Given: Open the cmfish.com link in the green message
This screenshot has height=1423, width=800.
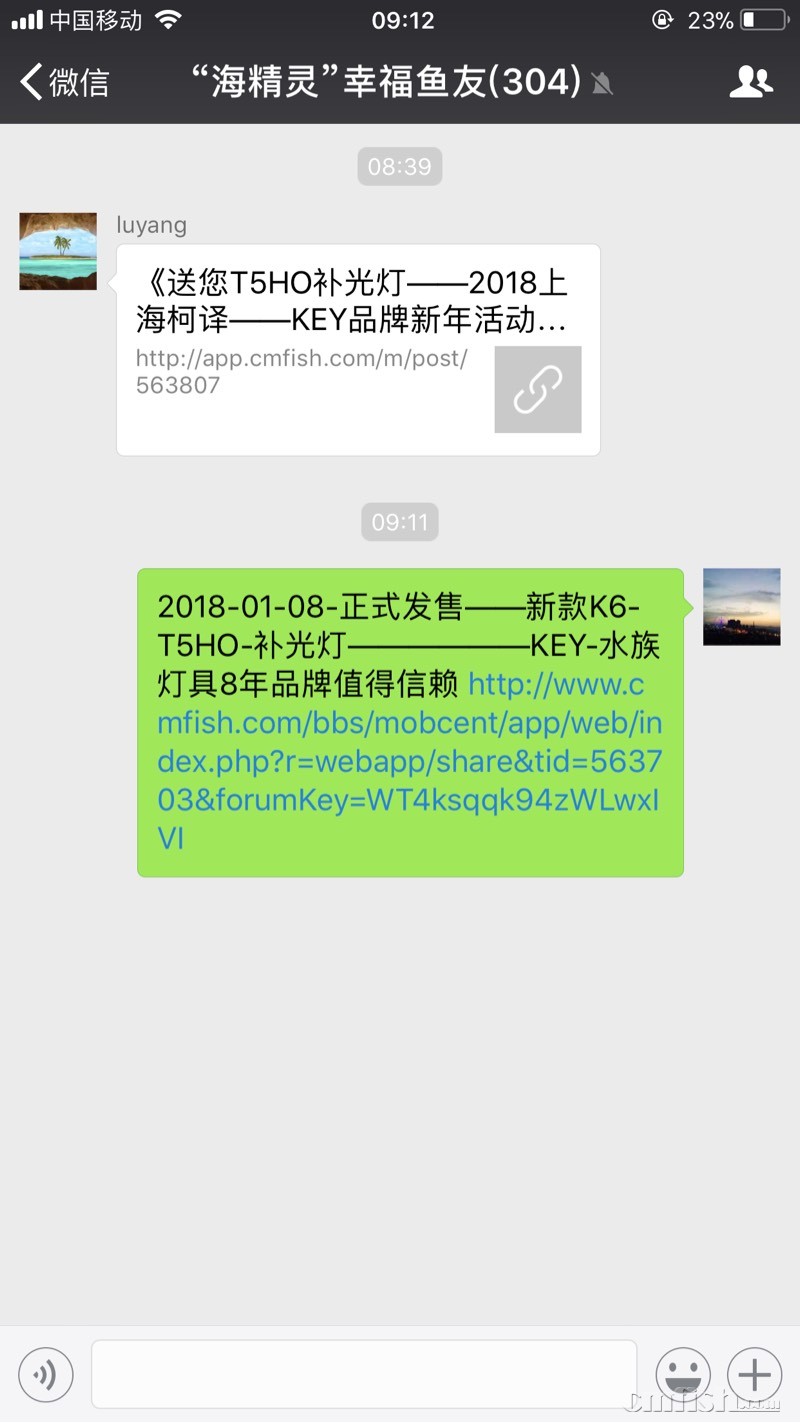Looking at the screenshot, I should (x=410, y=762).
